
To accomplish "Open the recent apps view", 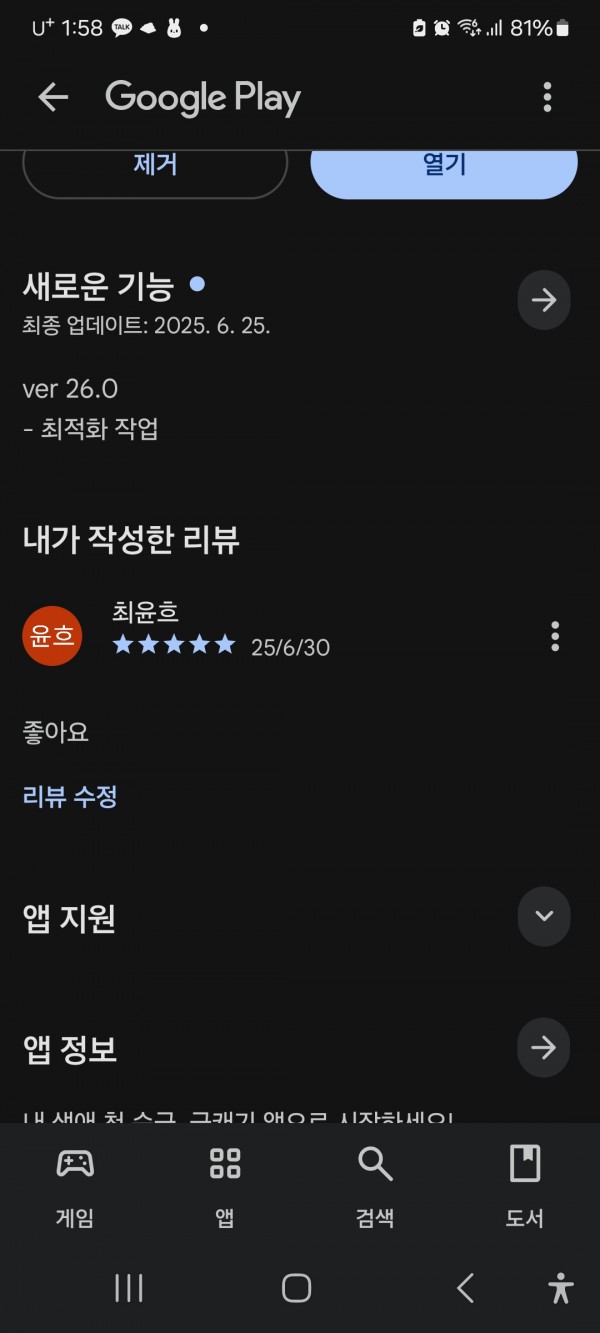I will (x=129, y=1288).
